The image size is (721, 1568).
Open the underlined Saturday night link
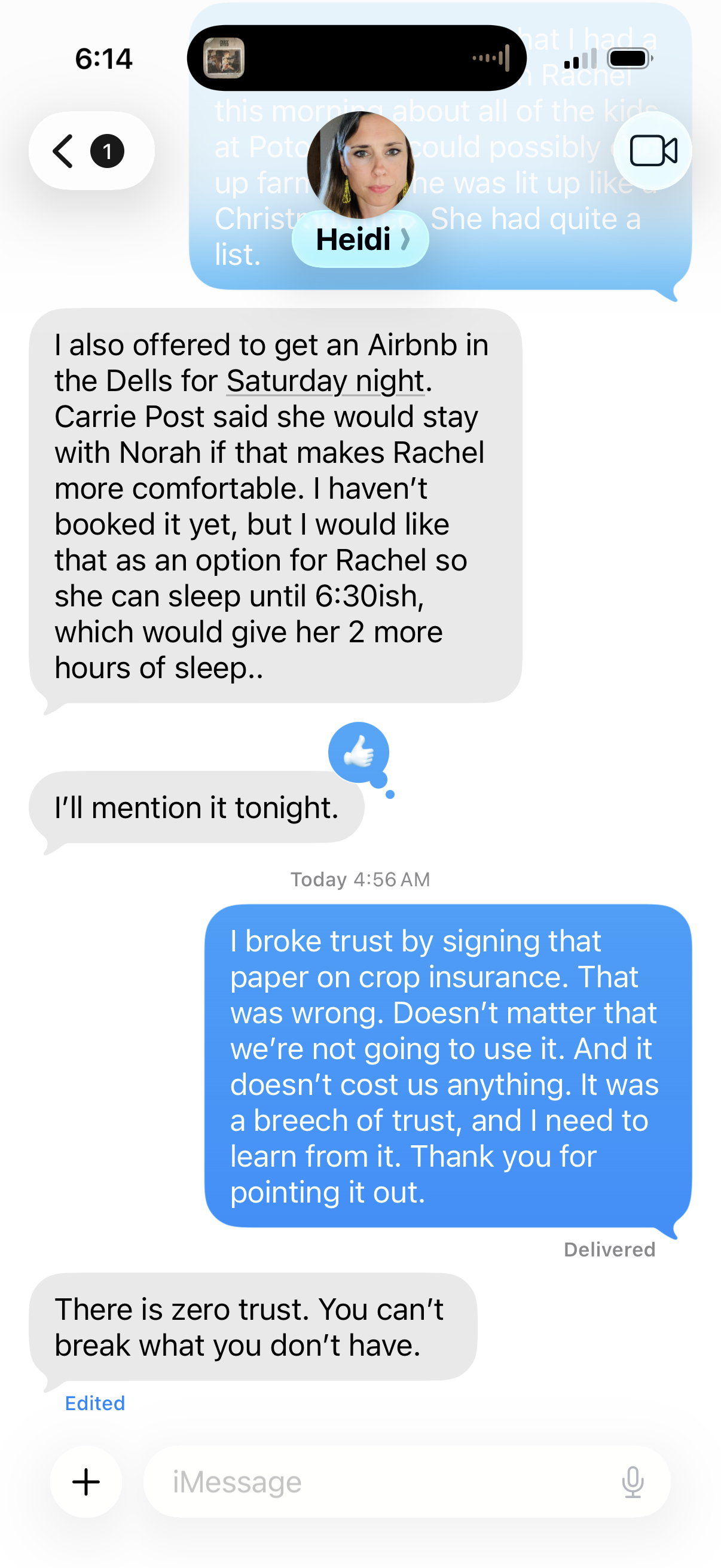[325, 382]
